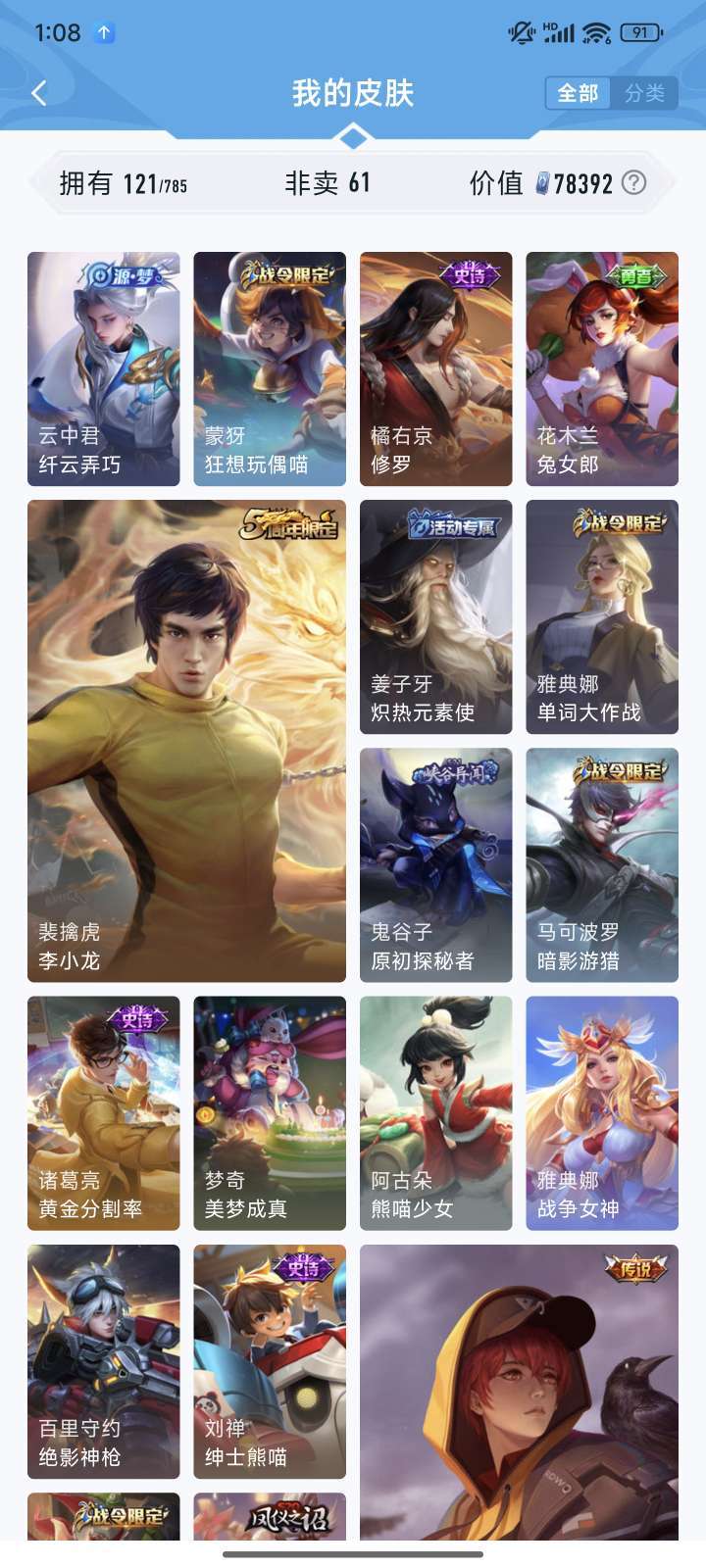706x1568 pixels.
Task: Select the 阿古朵 熊喵少女 skin
Action: click(436, 1113)
